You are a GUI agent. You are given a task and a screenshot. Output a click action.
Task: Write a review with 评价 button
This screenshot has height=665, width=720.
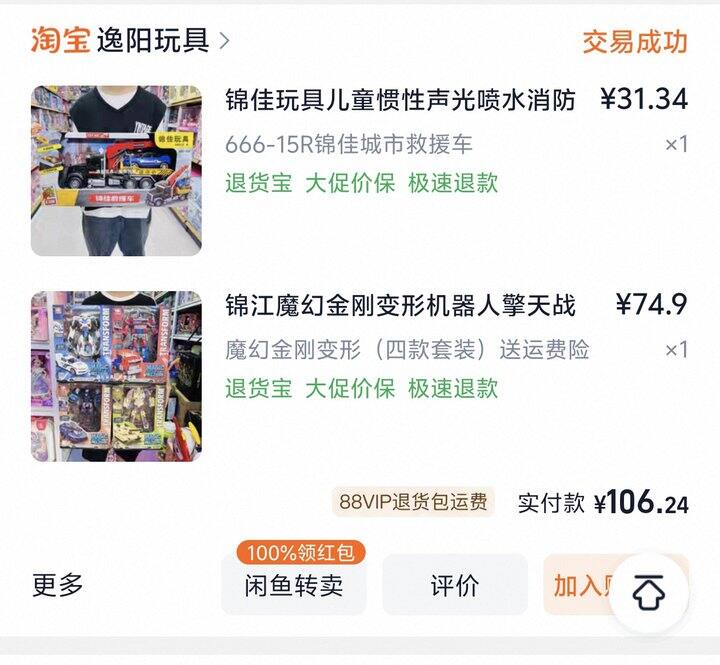pyautogui.click(x=454, y=585)
